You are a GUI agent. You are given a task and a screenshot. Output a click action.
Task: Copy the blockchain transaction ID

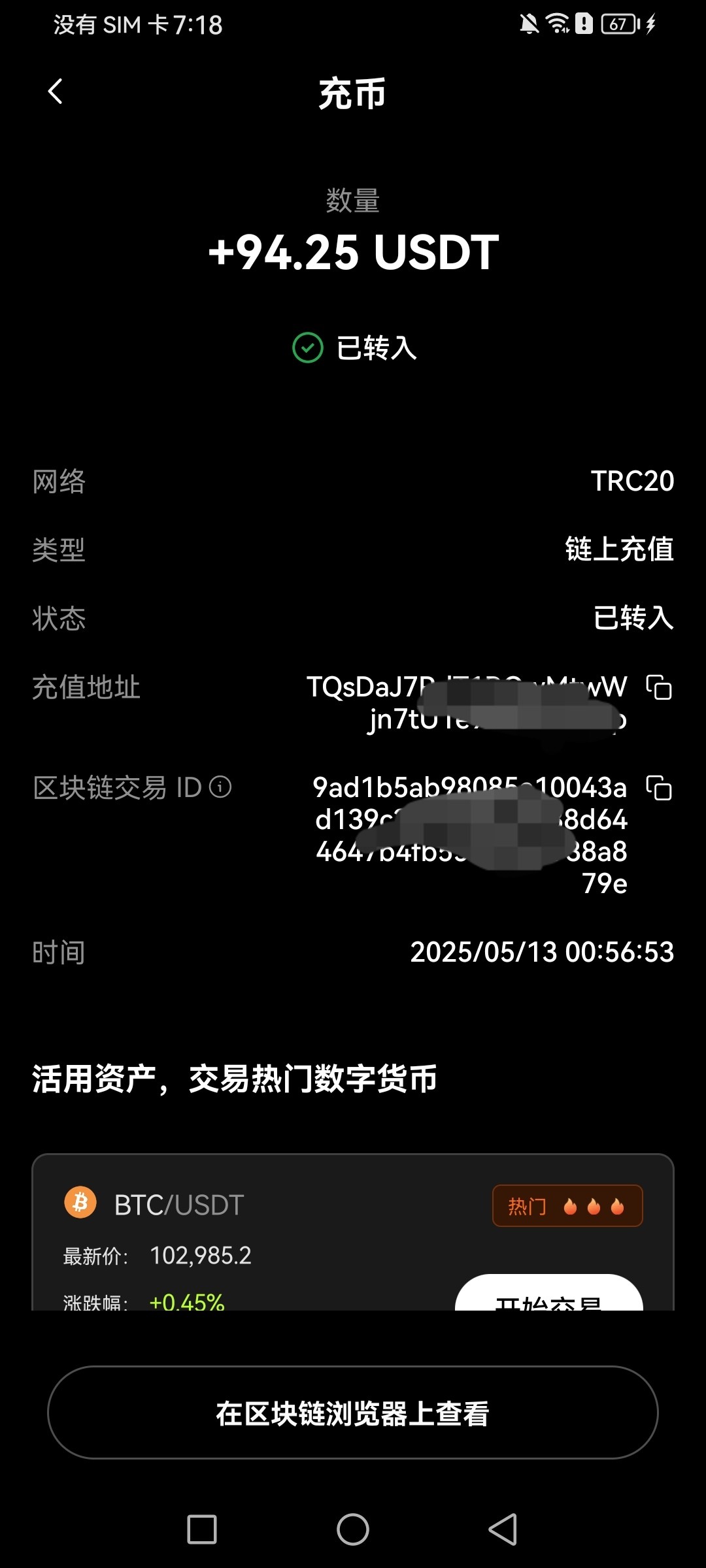(659, 787)
